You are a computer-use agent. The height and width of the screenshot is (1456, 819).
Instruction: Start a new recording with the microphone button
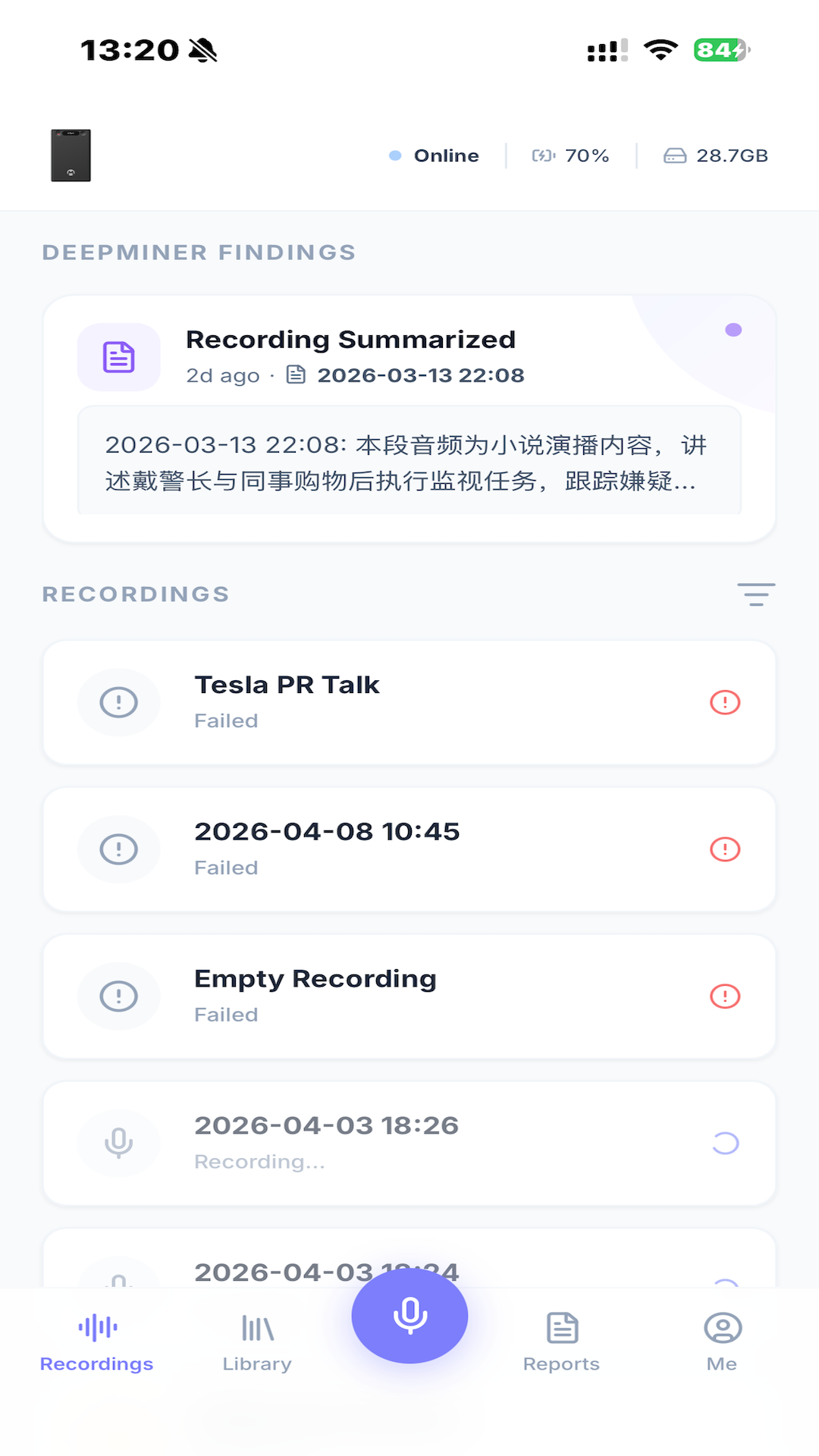click(x=409, y=1316)
